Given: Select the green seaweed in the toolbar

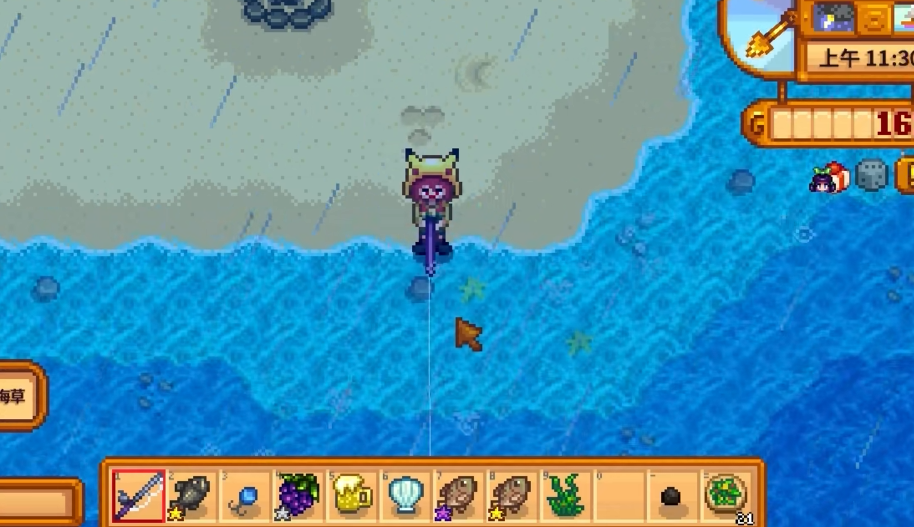Looking at the screenshot, I should coord(566,495).
